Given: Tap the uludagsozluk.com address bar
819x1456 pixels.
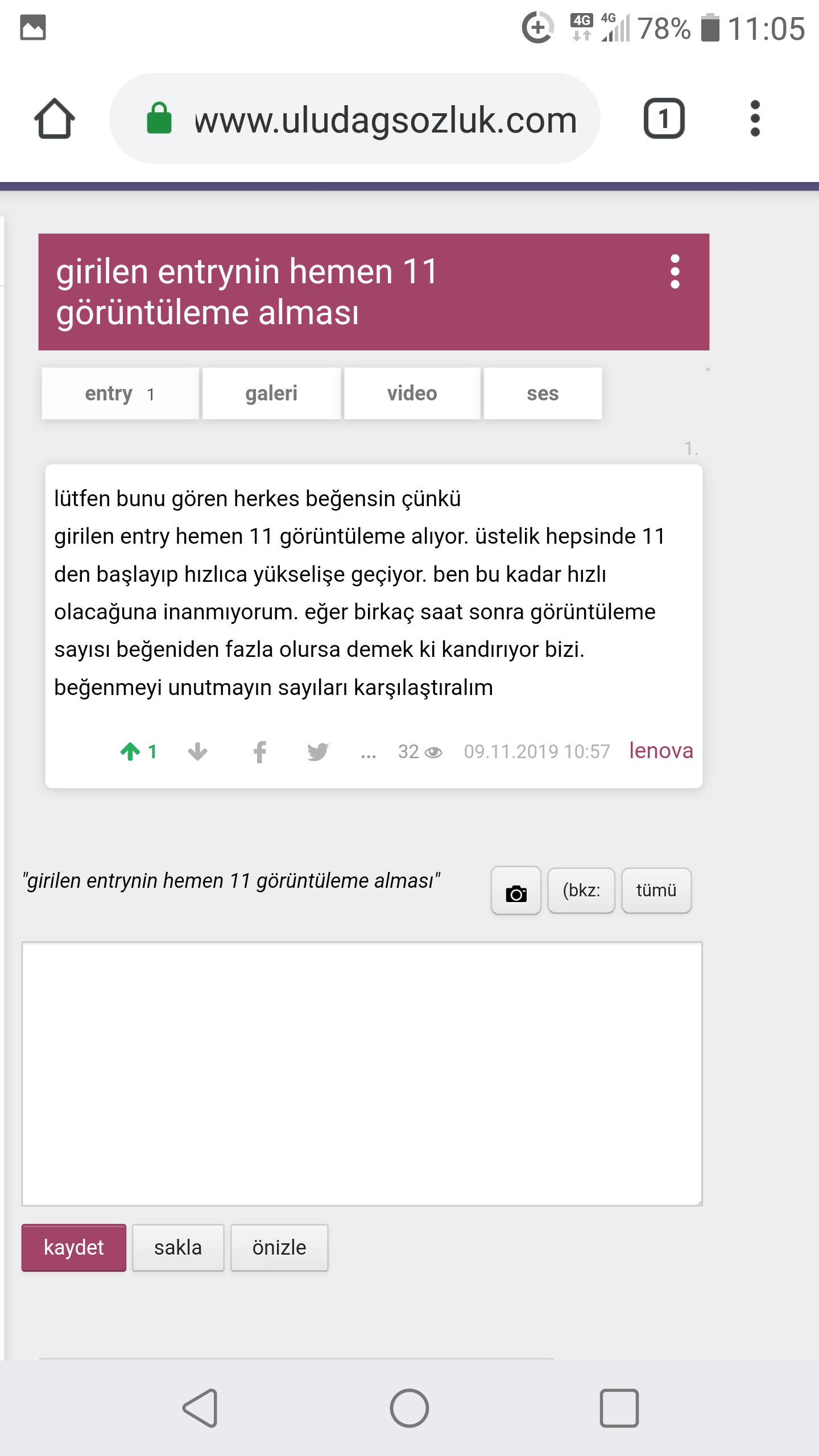Looking at the screenshot, I should (x=355, y=118).
